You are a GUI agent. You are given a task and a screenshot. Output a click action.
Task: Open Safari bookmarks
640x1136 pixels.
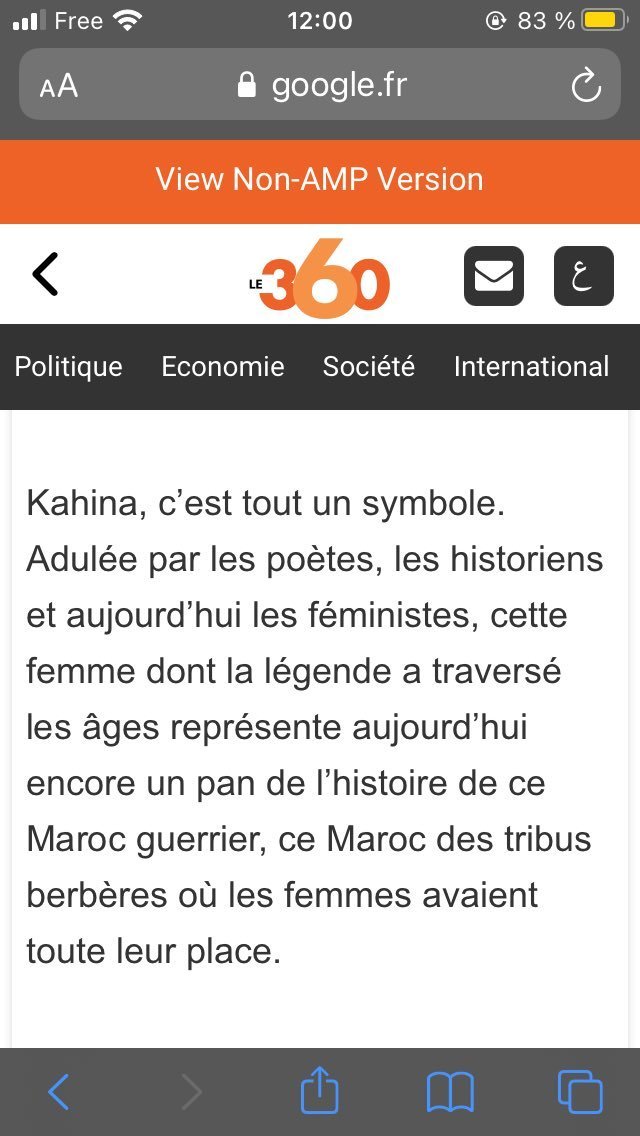(x=450, y=1092)
